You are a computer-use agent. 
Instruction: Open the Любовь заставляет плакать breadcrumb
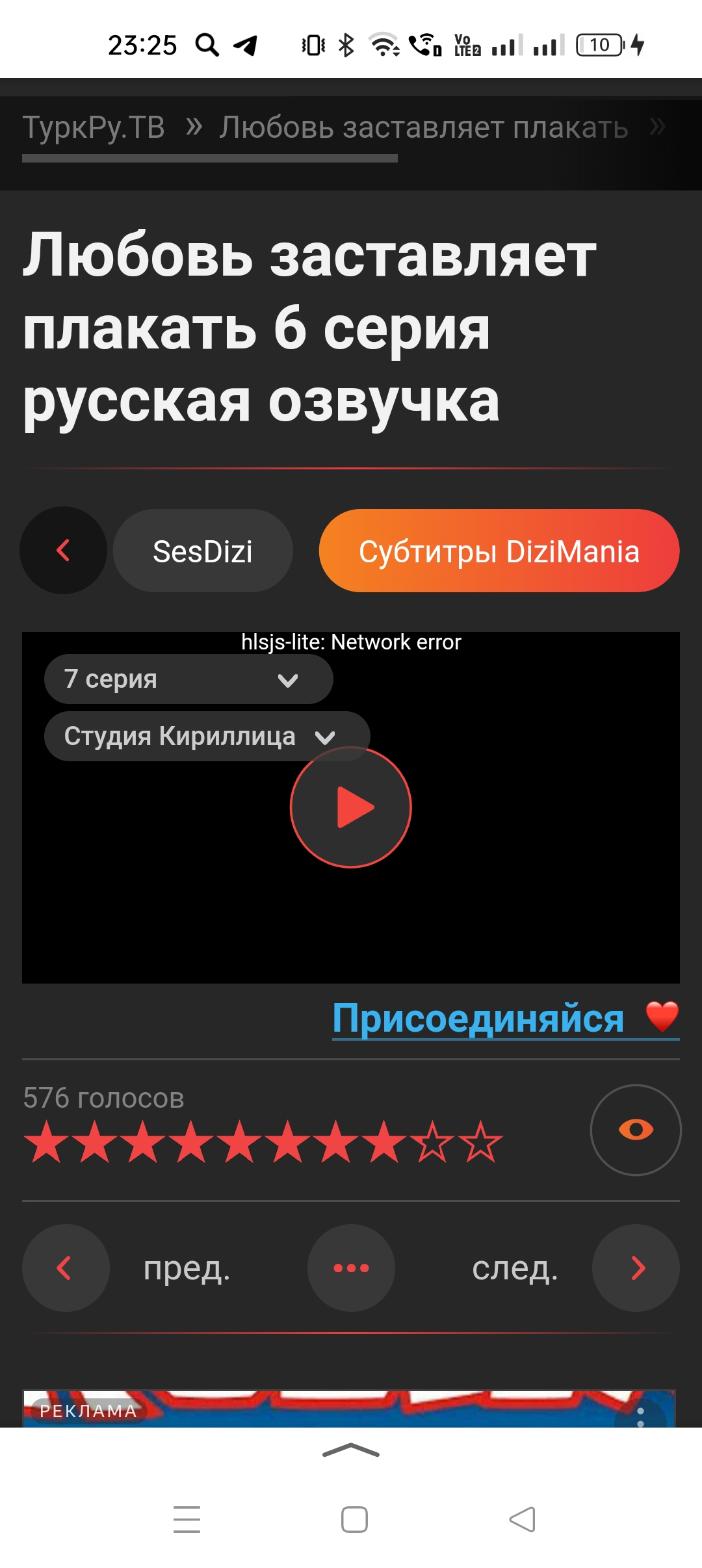[423, 127]
